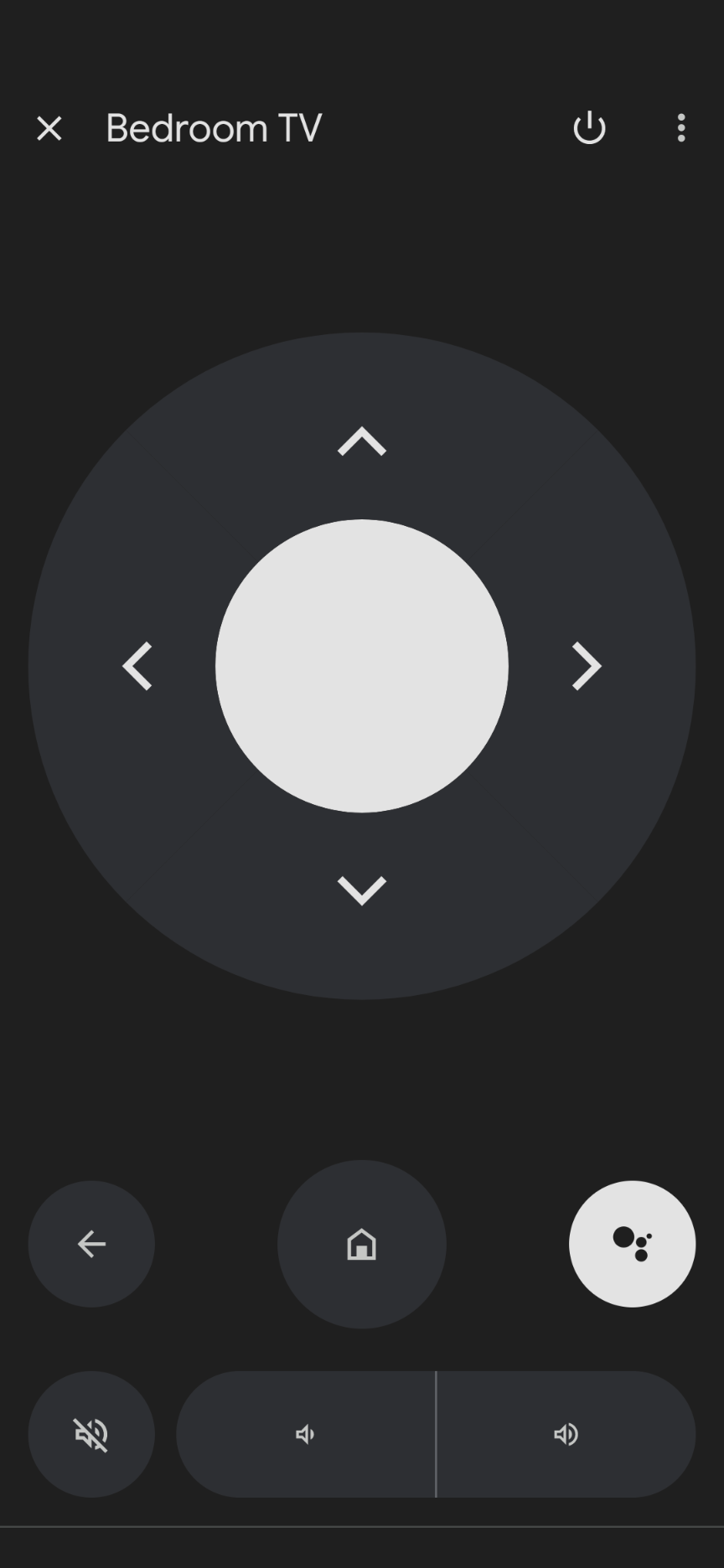724x1568 pixels.
Task: Navigate left on the directional pad
Action: coord(138,666)
